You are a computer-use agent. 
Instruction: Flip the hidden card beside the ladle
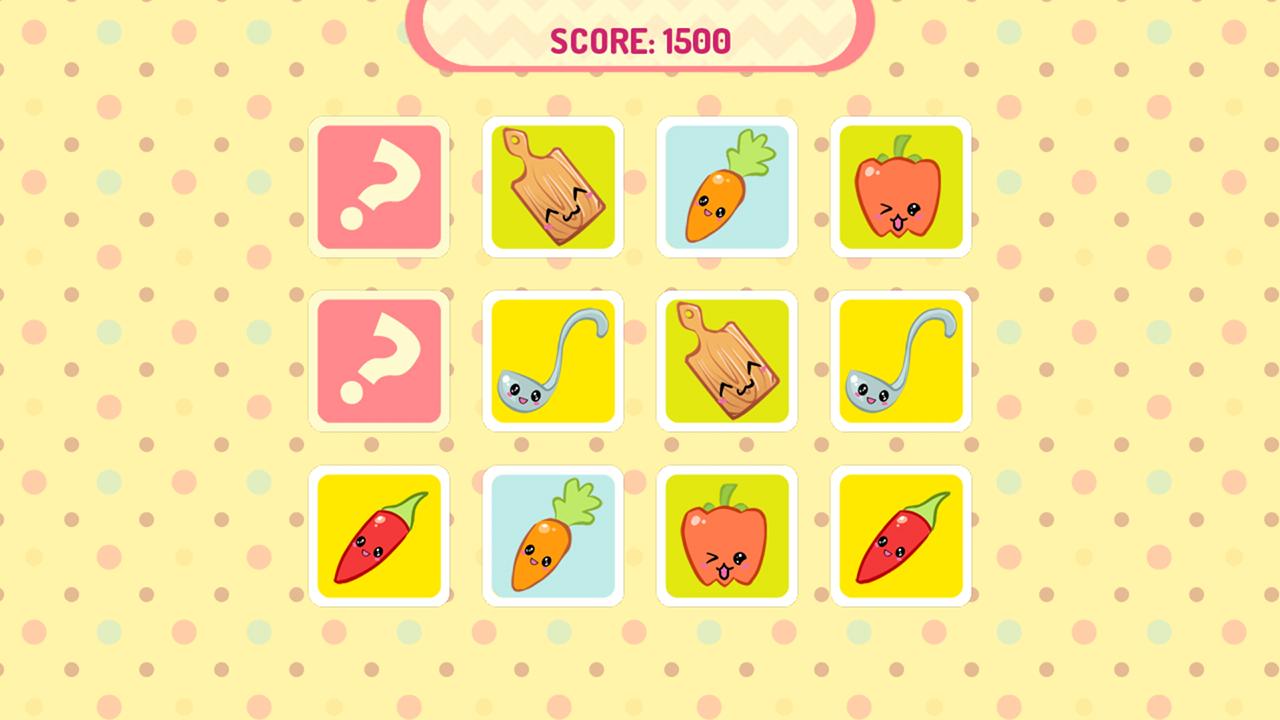pos(379,361)
